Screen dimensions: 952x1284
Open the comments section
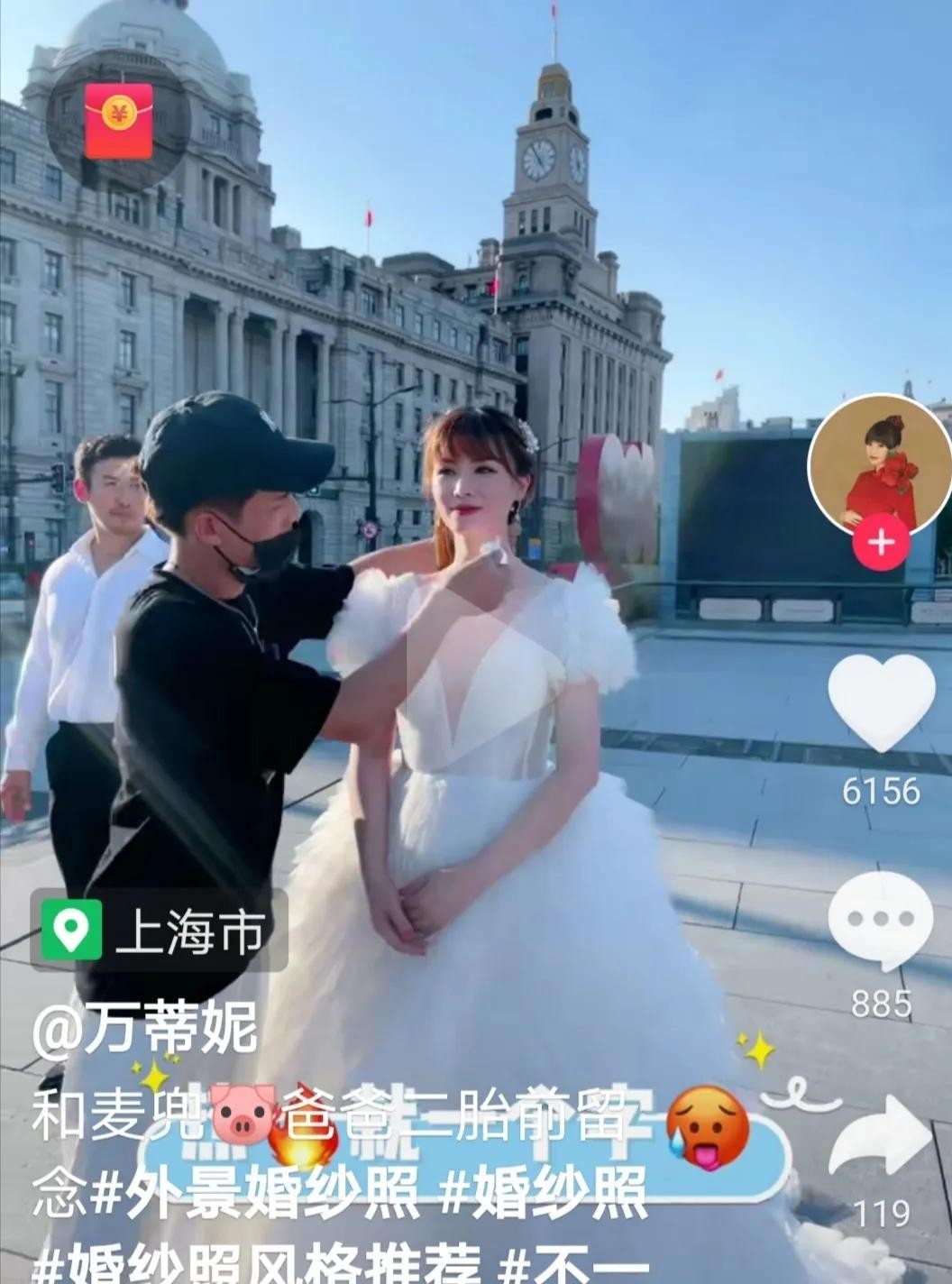point(881,920)
